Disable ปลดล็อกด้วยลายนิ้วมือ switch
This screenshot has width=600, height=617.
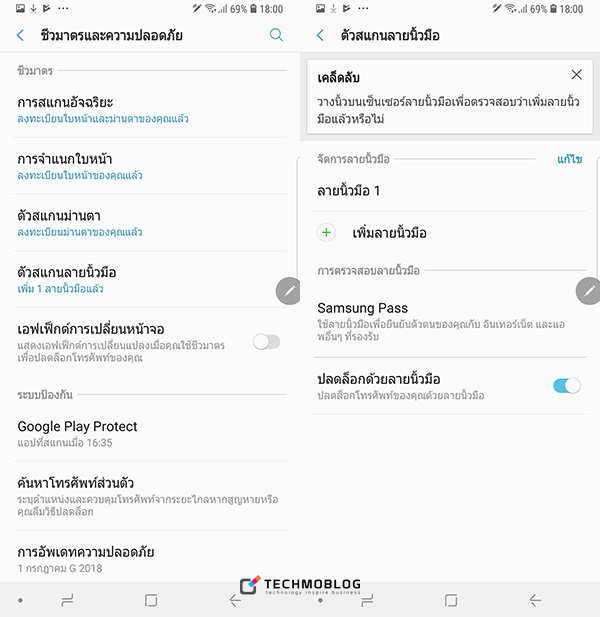[566, 385]
